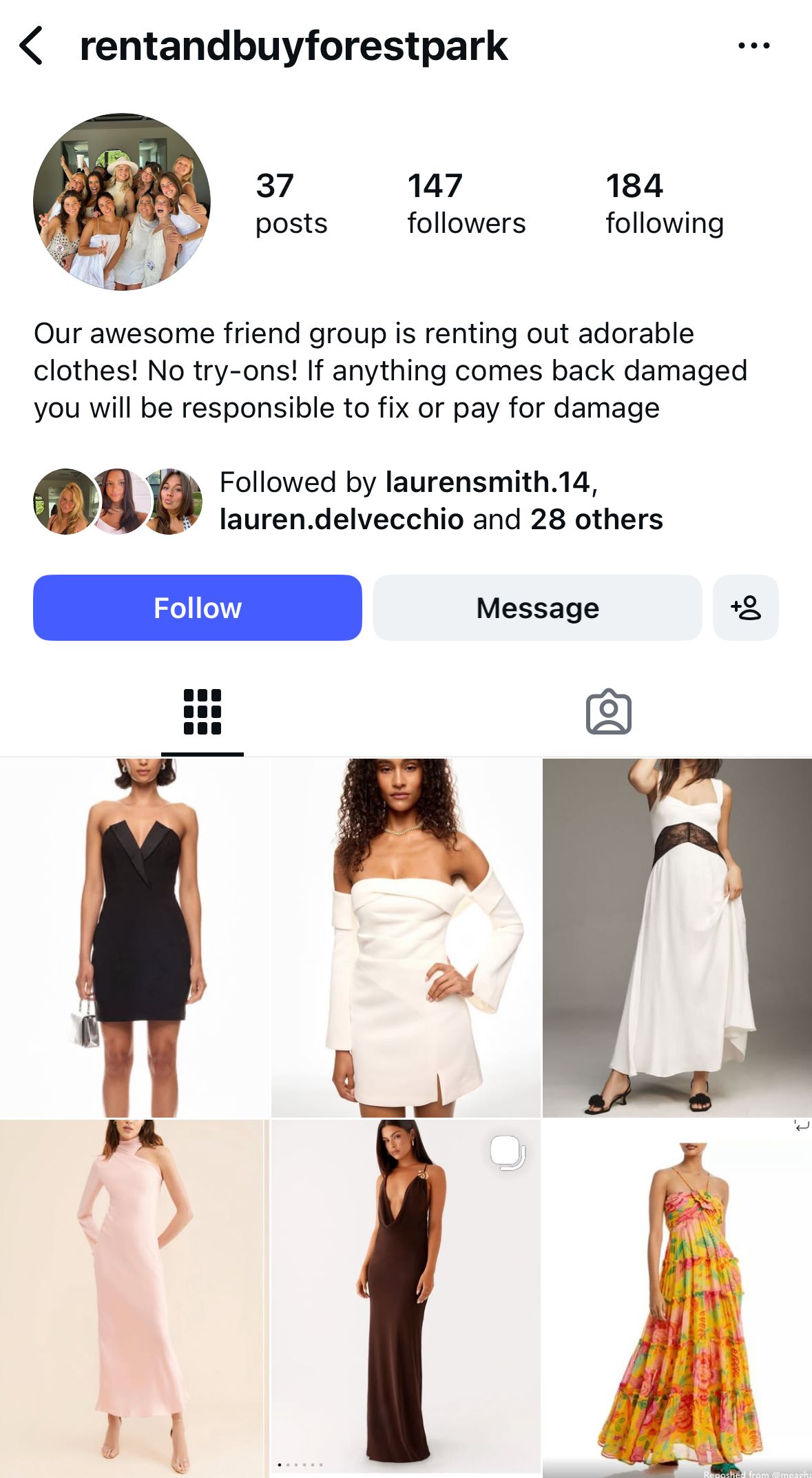812x1478 pixels.
Task: Switch to the posts grid tab
Action: (x=202, y=712)
